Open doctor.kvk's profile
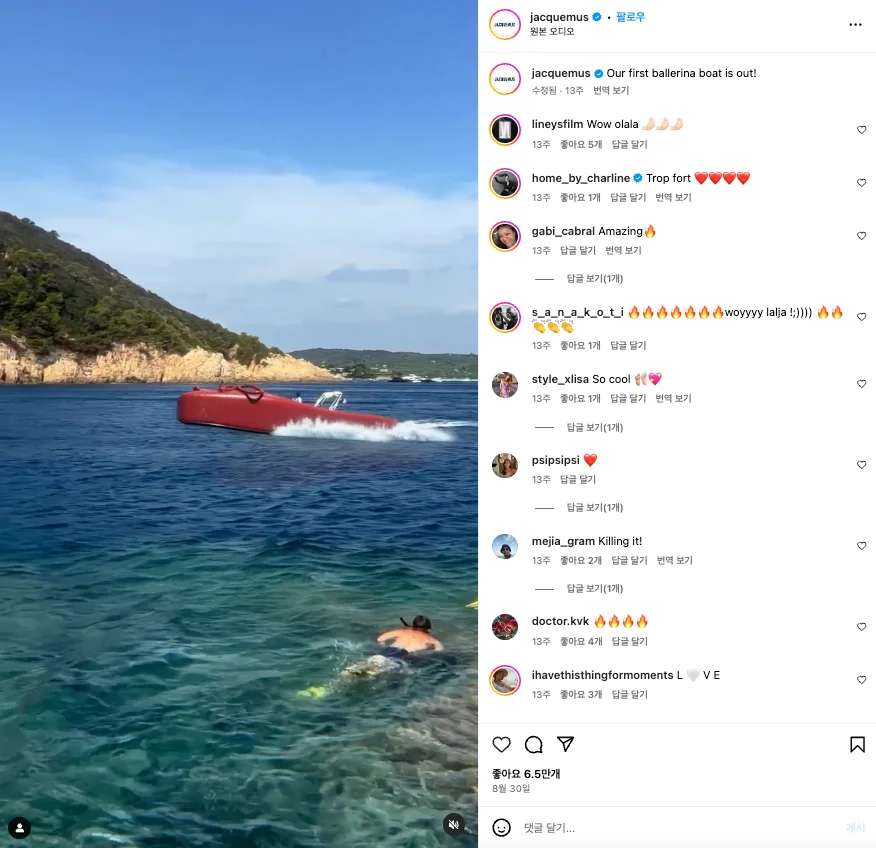This screenshot has height=848, width=876. click(x=560, y=622)
